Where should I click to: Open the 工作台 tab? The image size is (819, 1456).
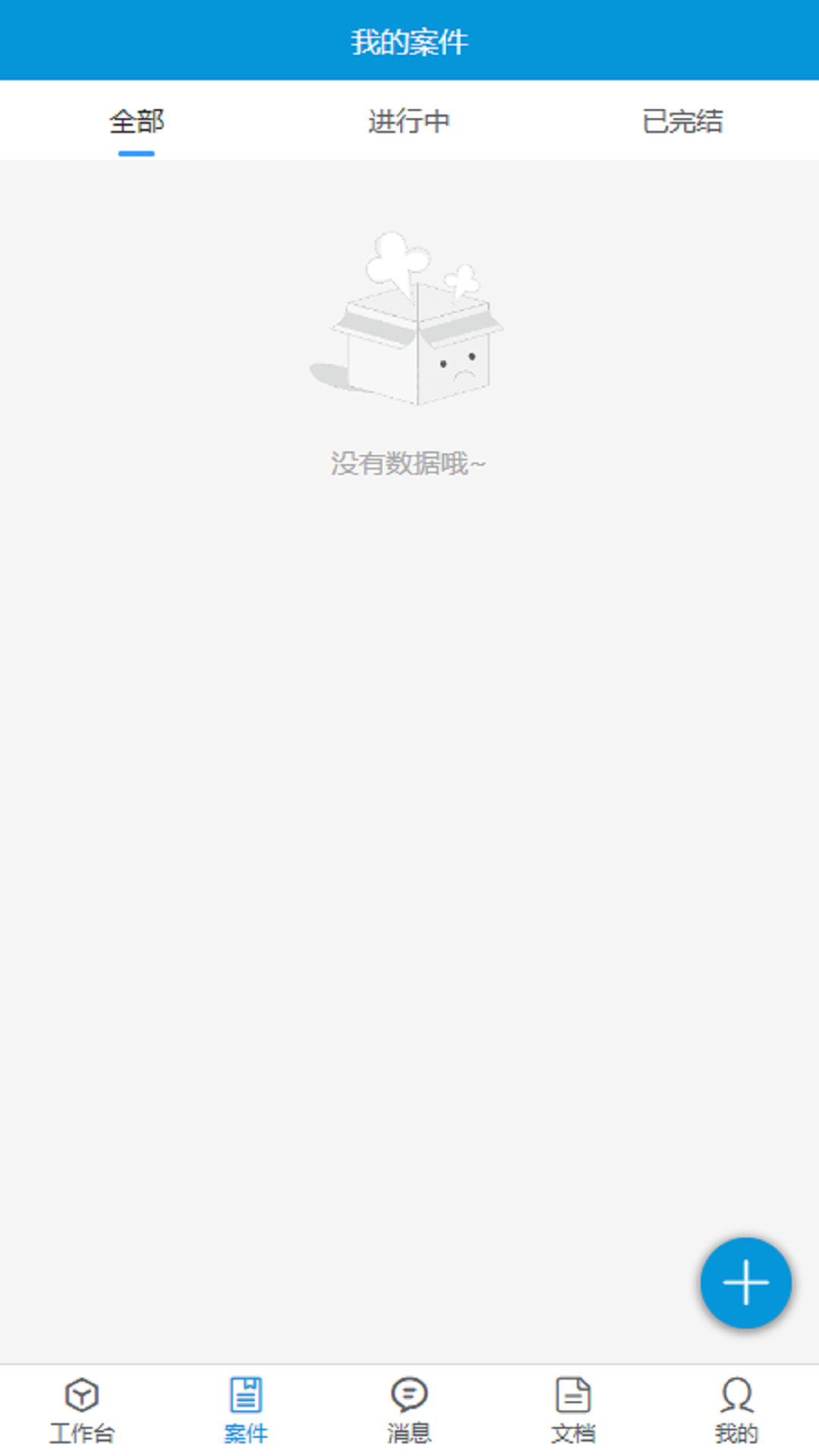[x=82, y=1410]
